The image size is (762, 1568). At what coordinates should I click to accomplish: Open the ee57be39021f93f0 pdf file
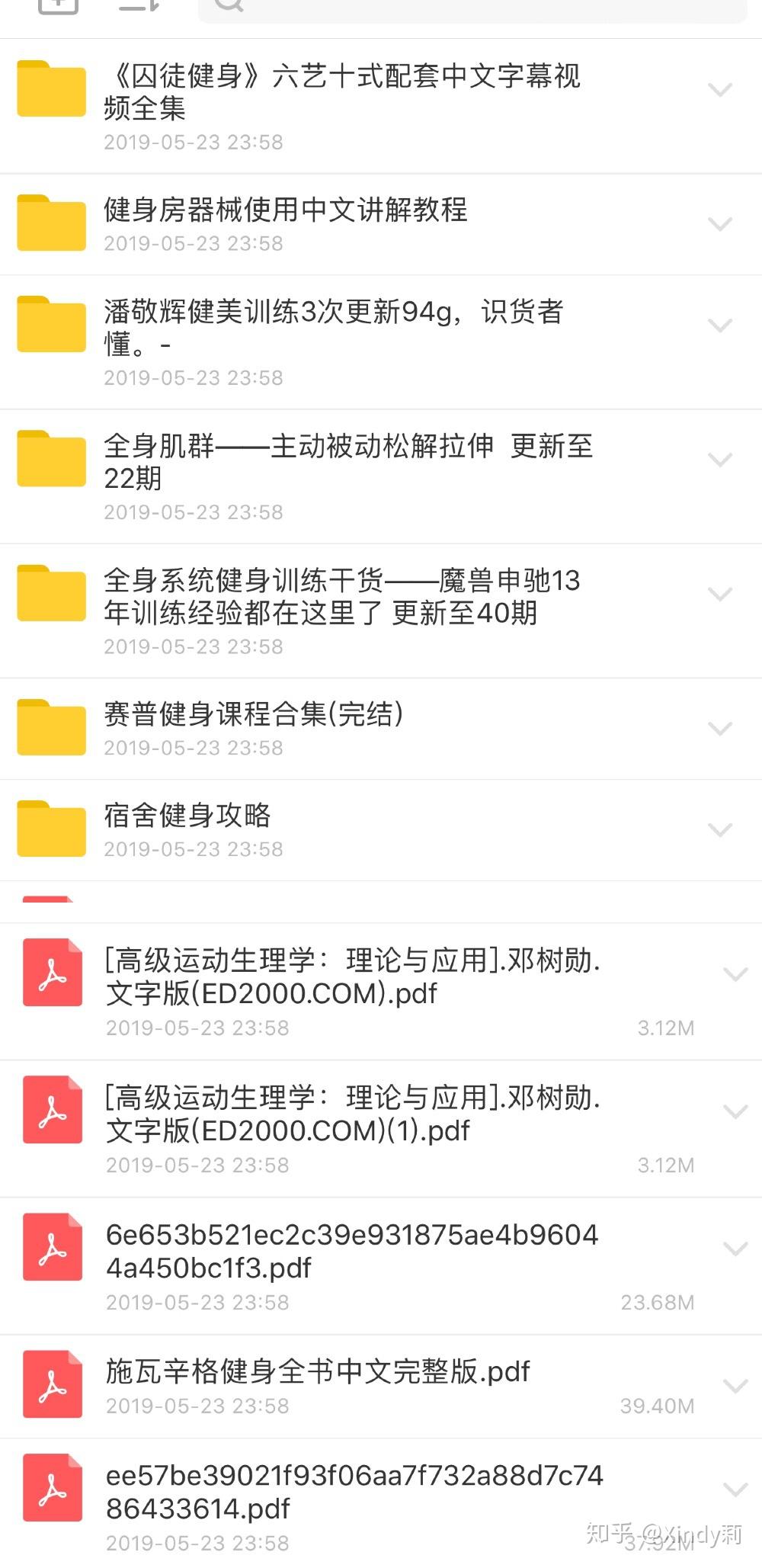[354, 1492]
